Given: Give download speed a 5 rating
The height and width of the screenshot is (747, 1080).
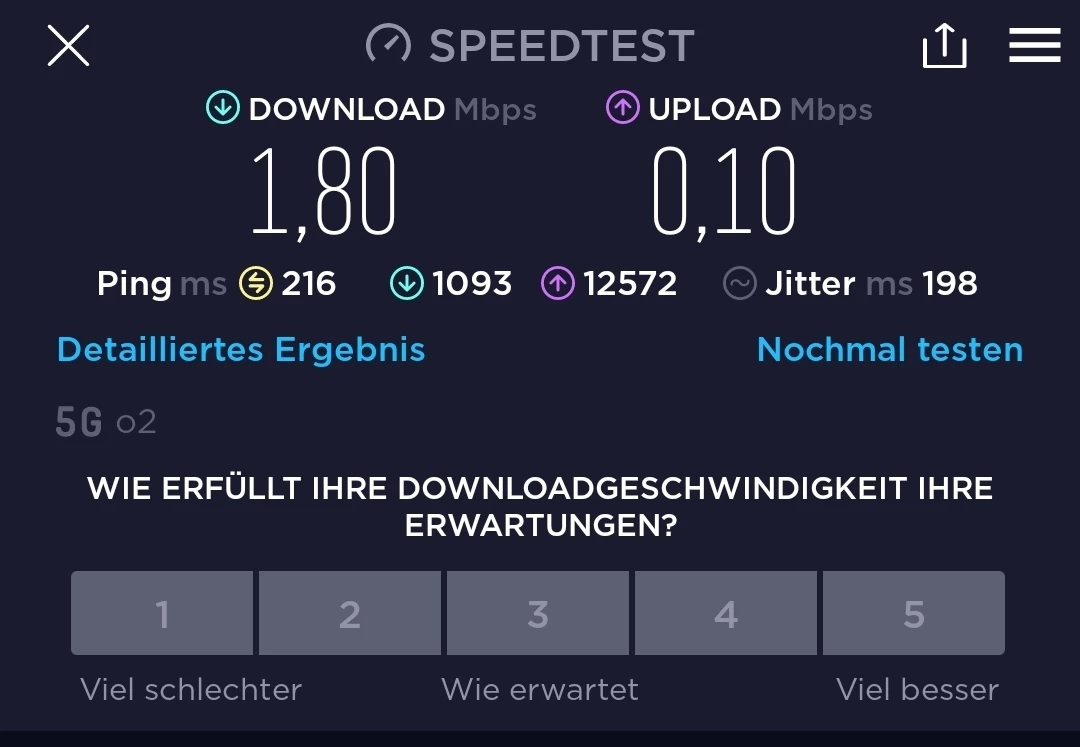Looking at the screenshot, I should click(x=914, y=613).
